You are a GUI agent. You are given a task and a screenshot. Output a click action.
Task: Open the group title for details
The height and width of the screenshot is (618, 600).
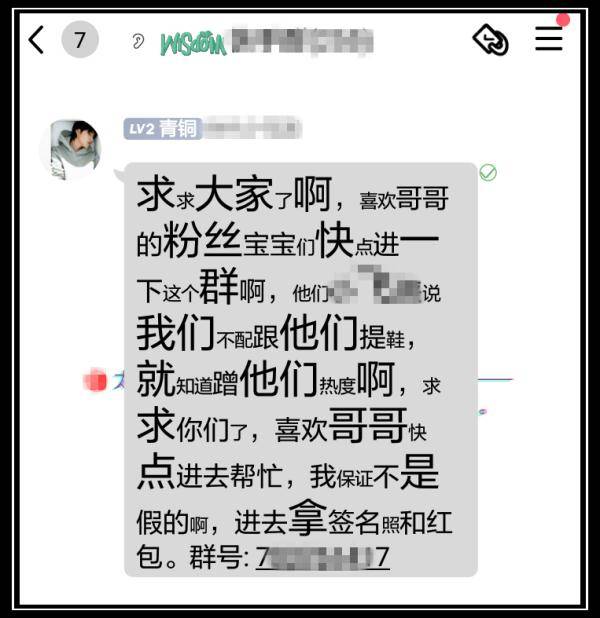[266, 42]
